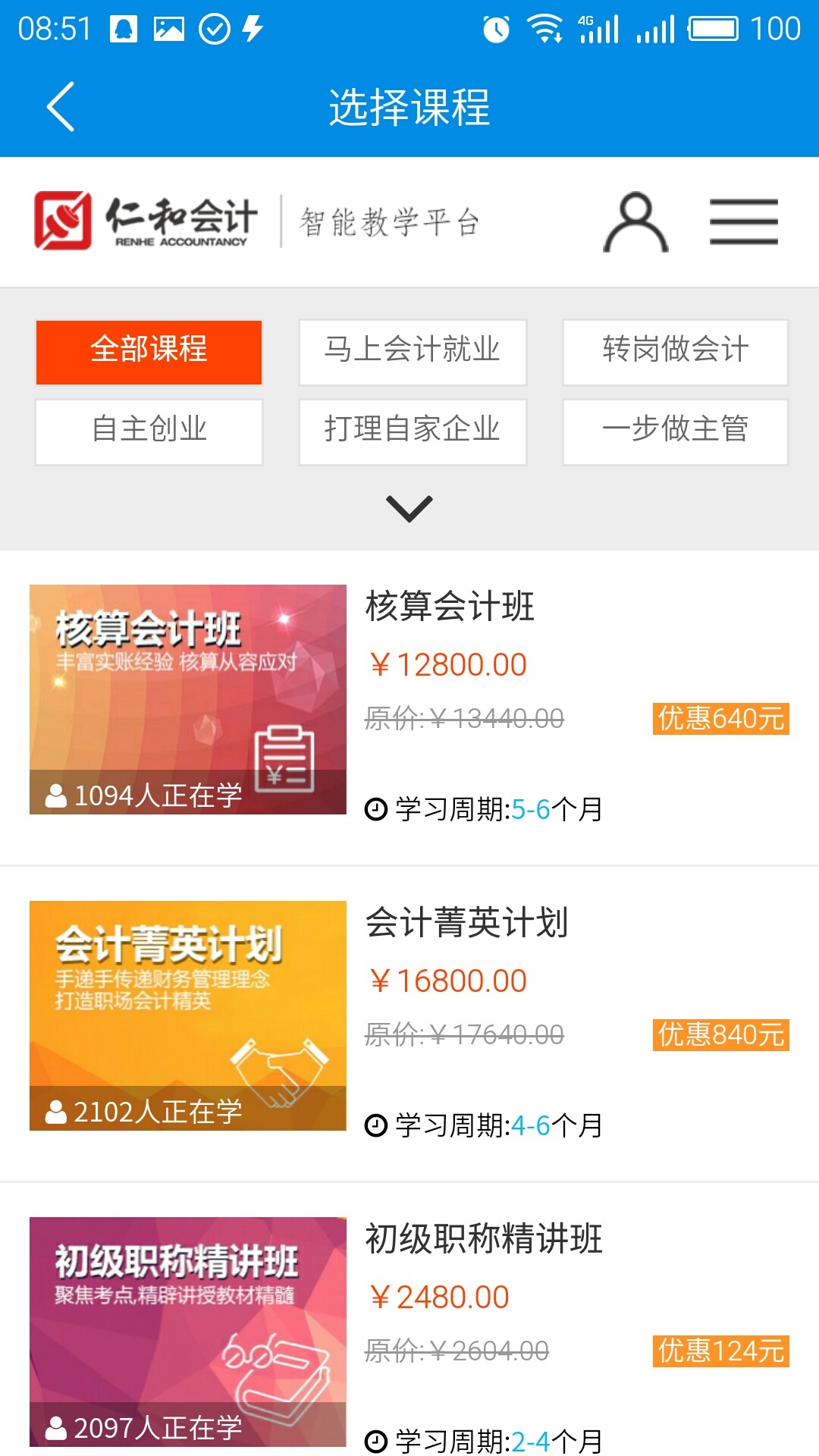
Task: Open the 打理自家企业 filter choice
Action: point(413,430)
